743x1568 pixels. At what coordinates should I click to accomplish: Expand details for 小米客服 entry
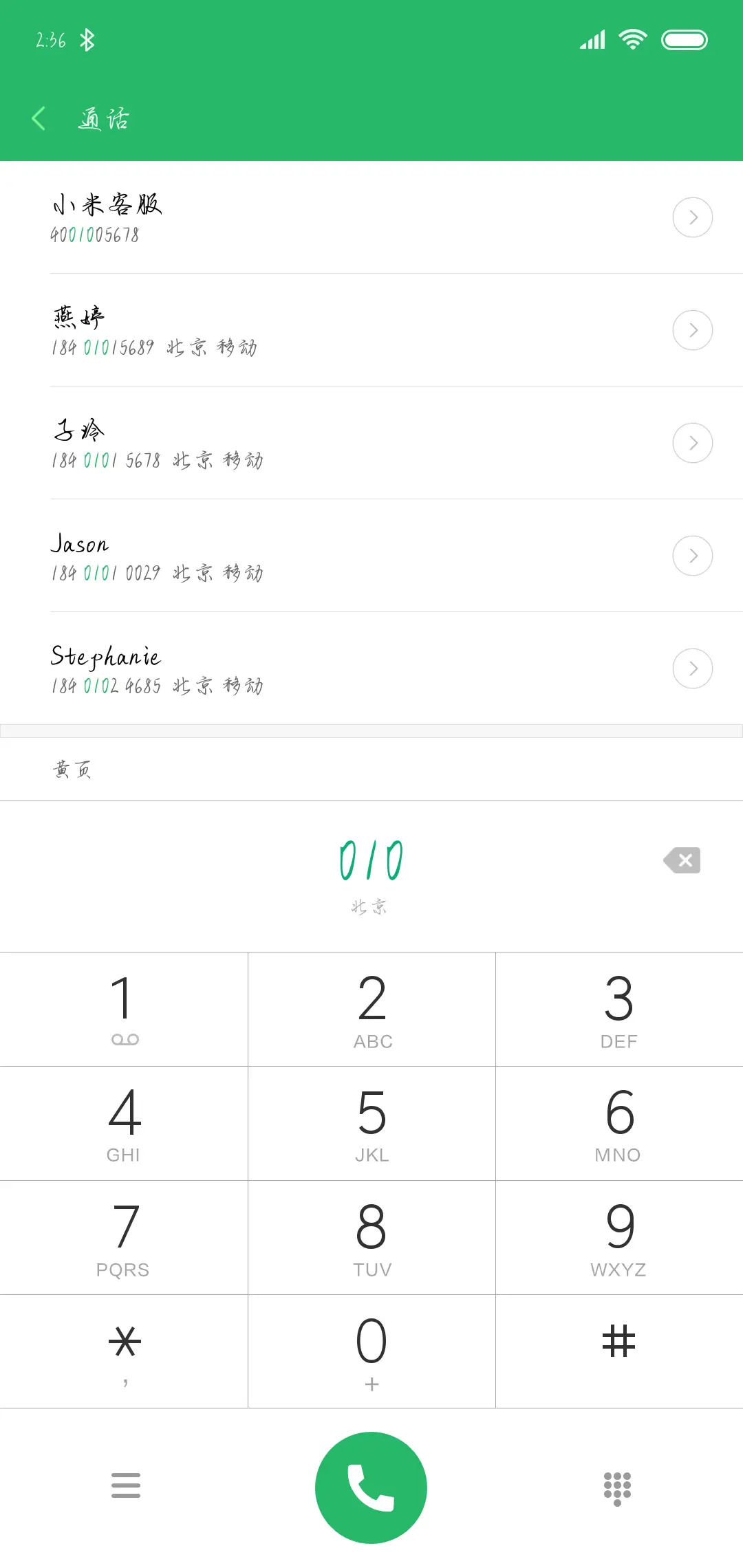[x=692, y=217]
